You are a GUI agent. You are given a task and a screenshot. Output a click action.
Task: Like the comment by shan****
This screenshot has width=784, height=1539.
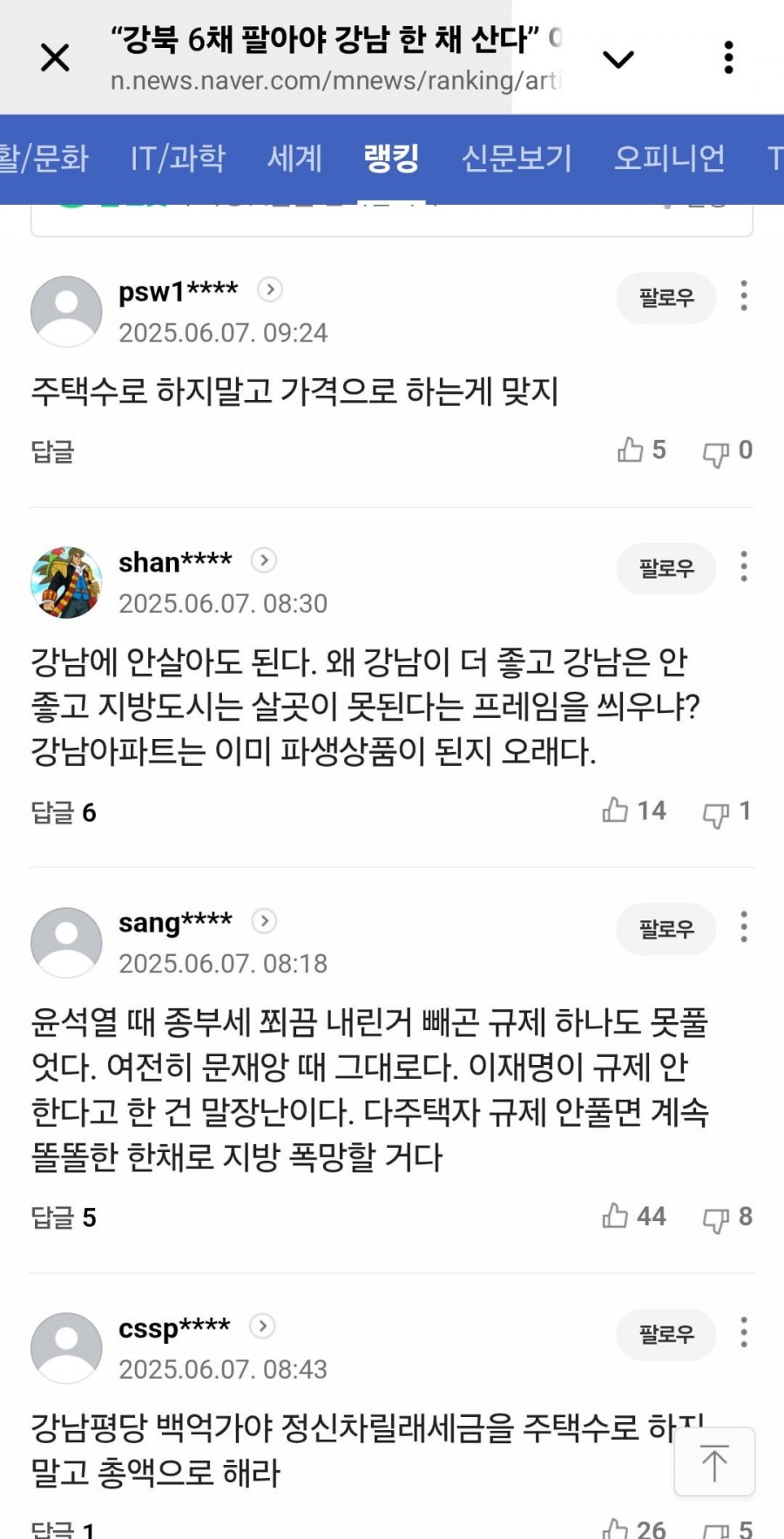[616, 810]
